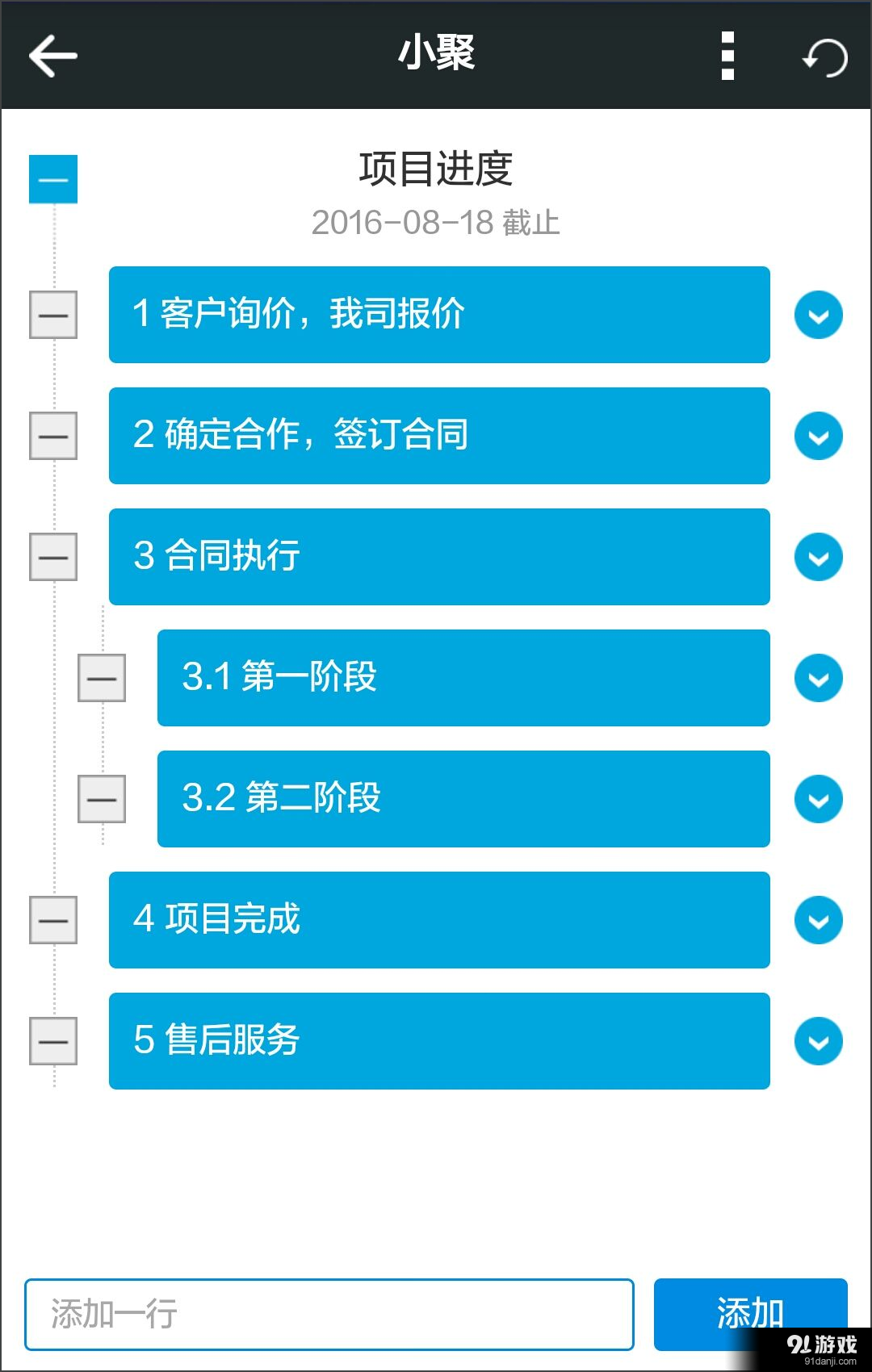This screenshot has width=872, height=1372.
Task: Collapse the 项目完成 item using its minus box
Action: click(52, 920)
